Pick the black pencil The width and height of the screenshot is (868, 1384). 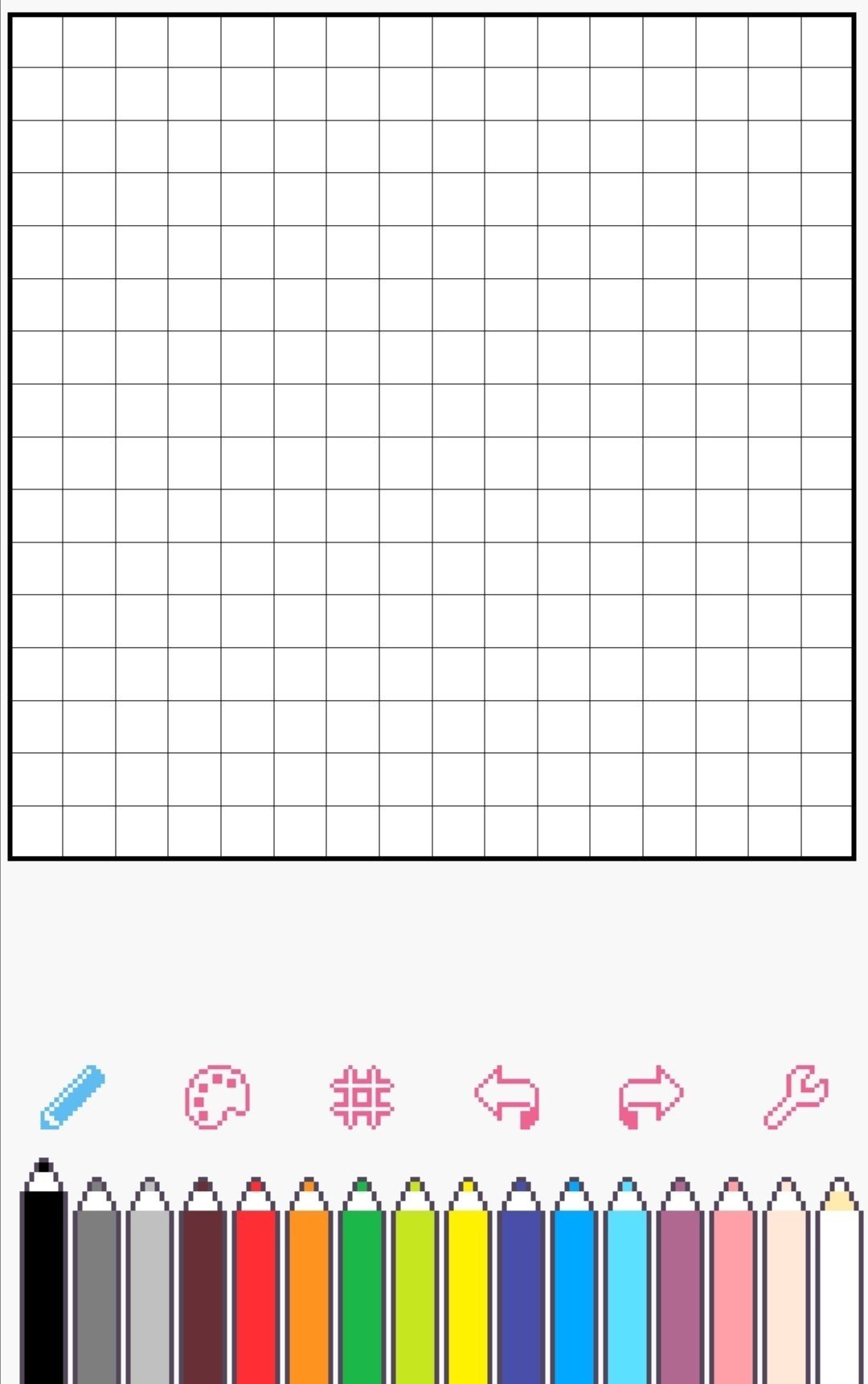tap(43, 1286)
